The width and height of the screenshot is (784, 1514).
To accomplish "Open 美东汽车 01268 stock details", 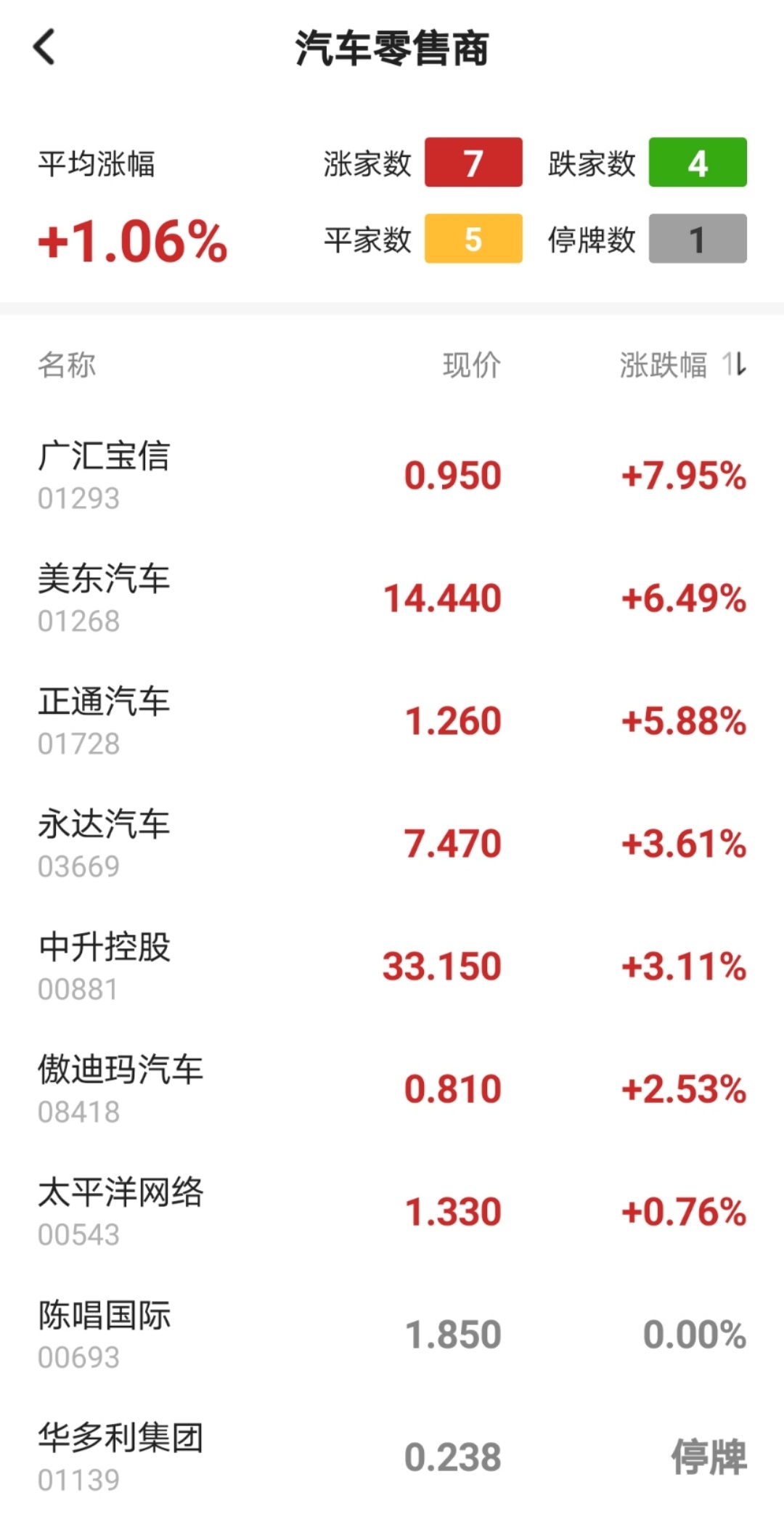I will tap(392, 598).
